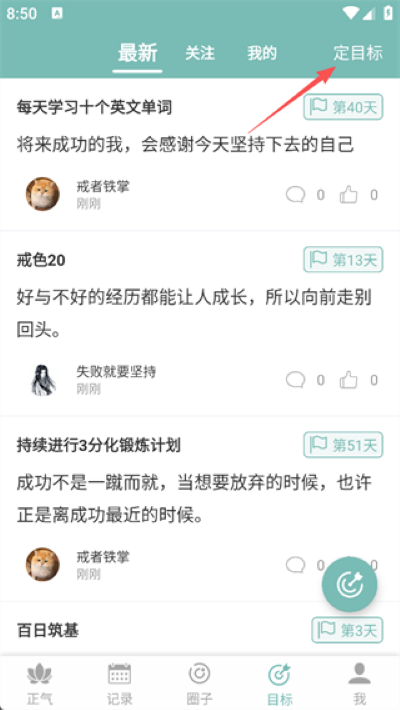Switch to the 我的 tab
The width and height of the screenshot is (400, 710).
click(x=262, y=53)
